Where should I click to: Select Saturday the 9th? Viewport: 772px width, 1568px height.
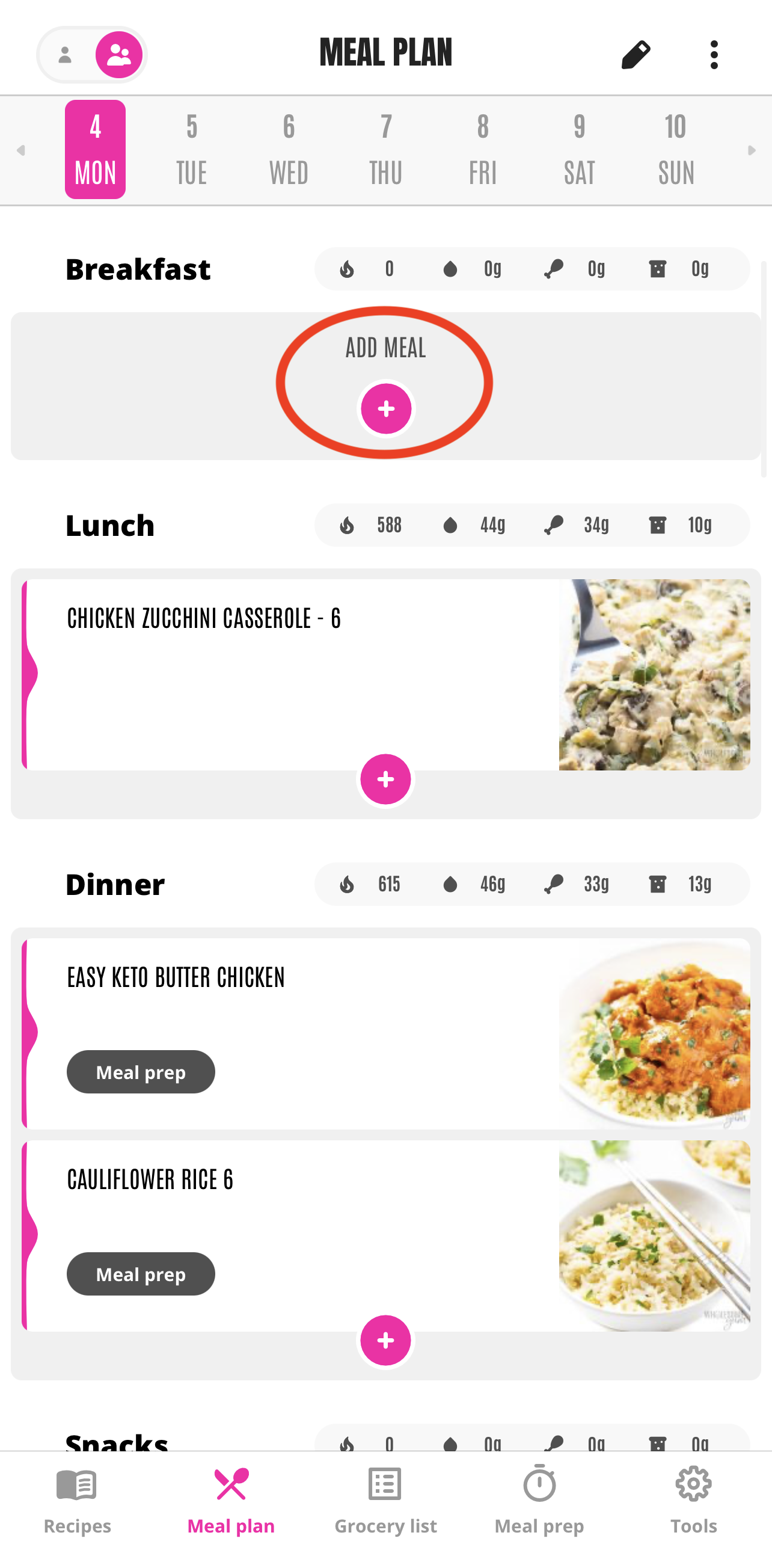pos(578,150)
